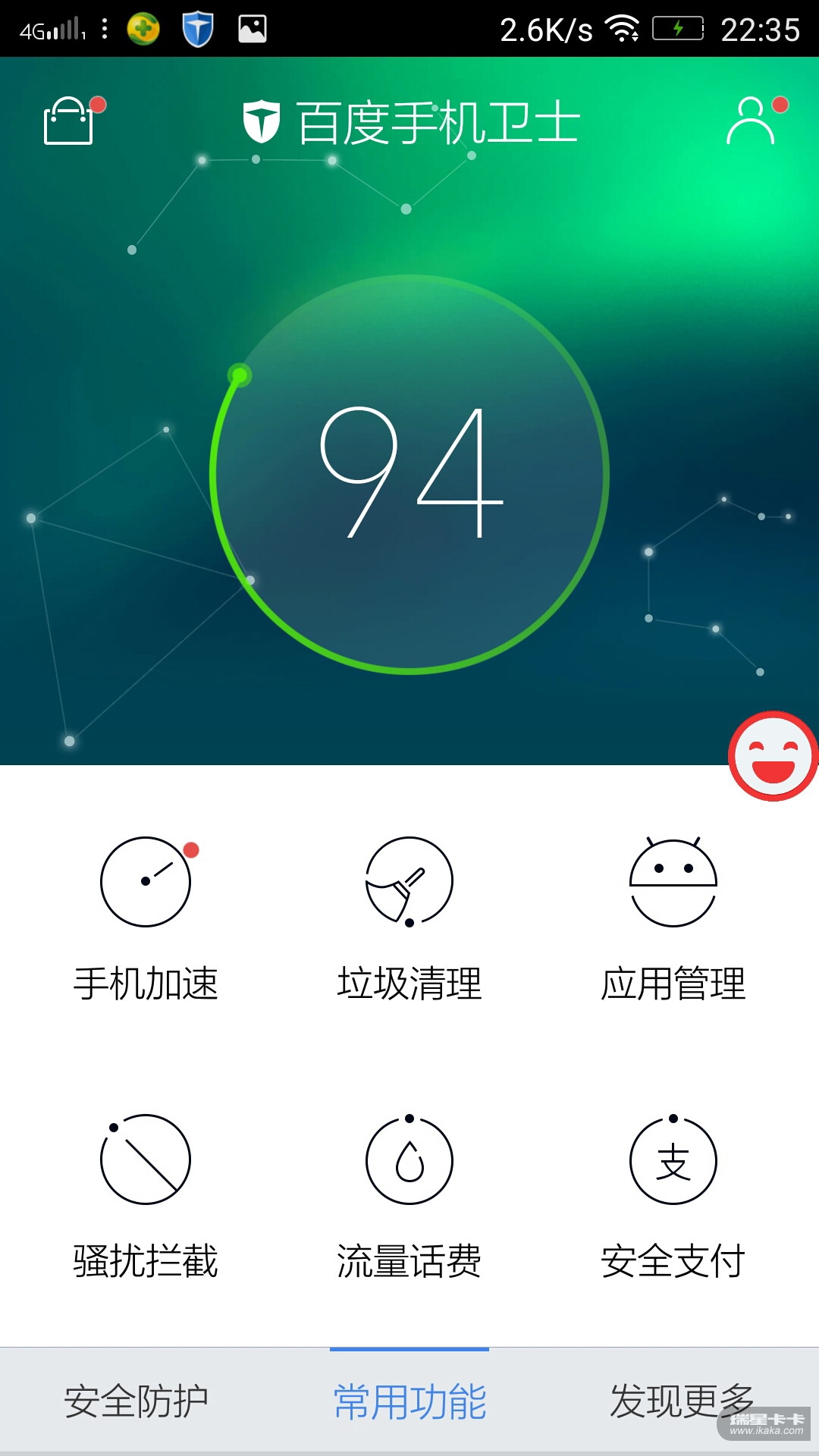
Task: Open the shopping bag icon
Action: click(x=69, y=121)
